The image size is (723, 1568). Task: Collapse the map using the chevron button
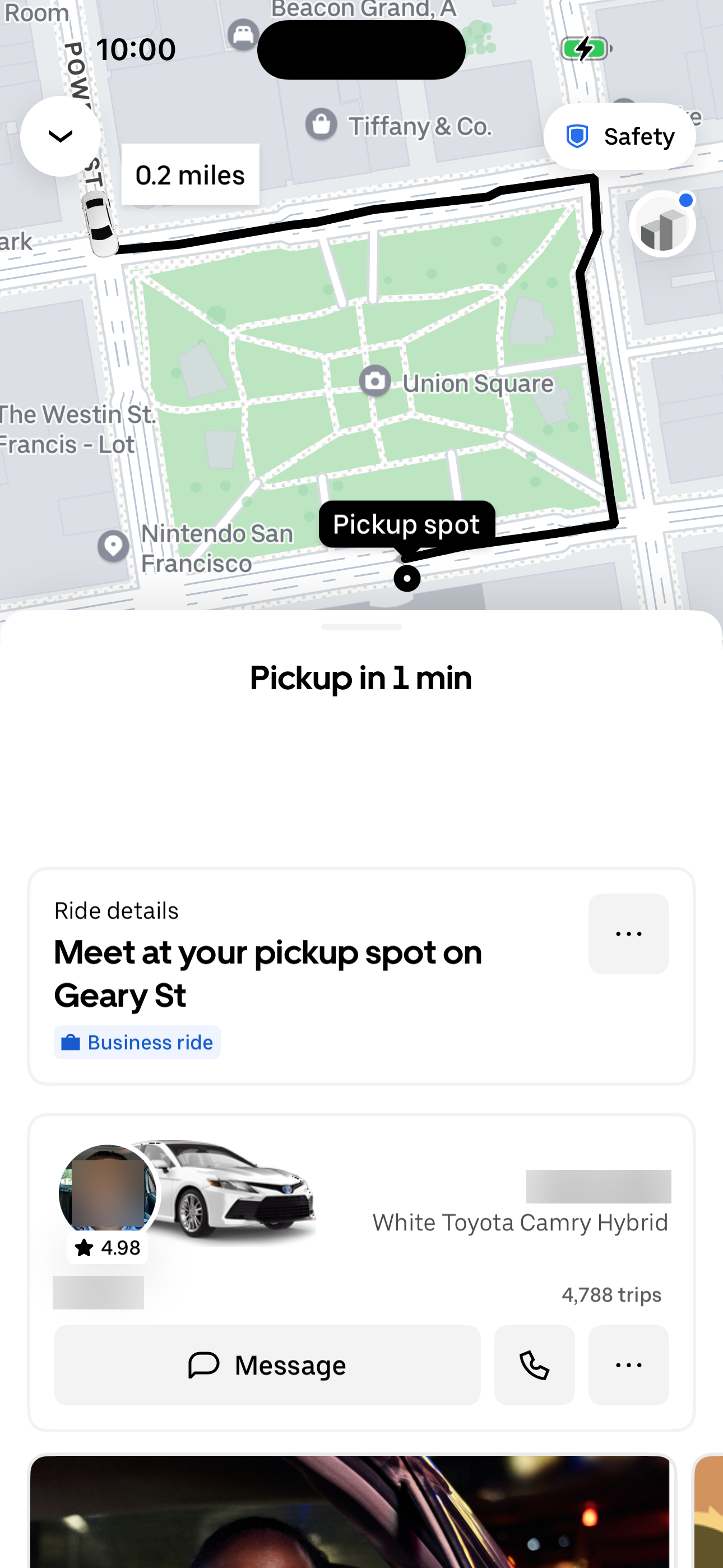59,136
